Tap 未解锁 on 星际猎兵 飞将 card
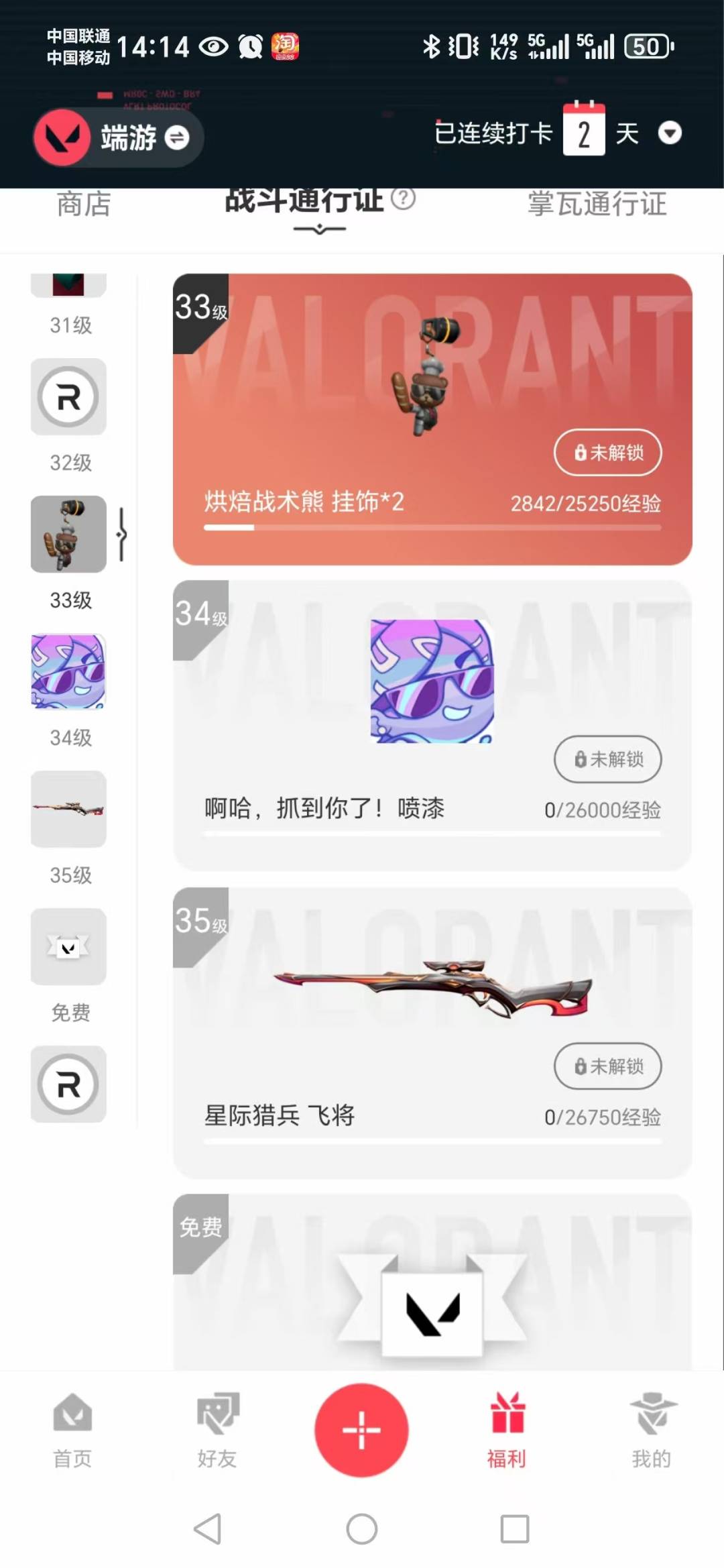The width and height of the screenshot is (724, 1568). point(607,1066)
